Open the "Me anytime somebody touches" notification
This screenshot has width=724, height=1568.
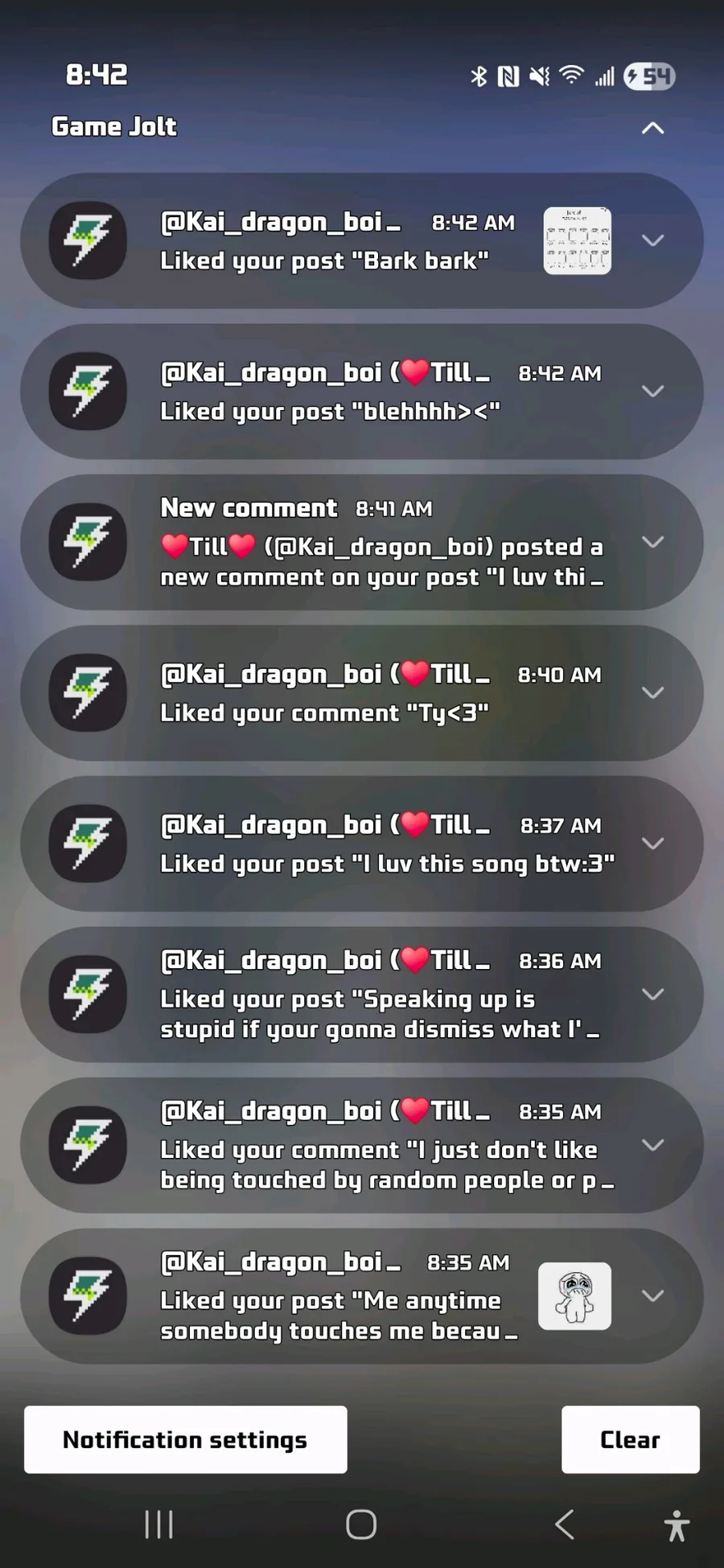point(338,1296)
